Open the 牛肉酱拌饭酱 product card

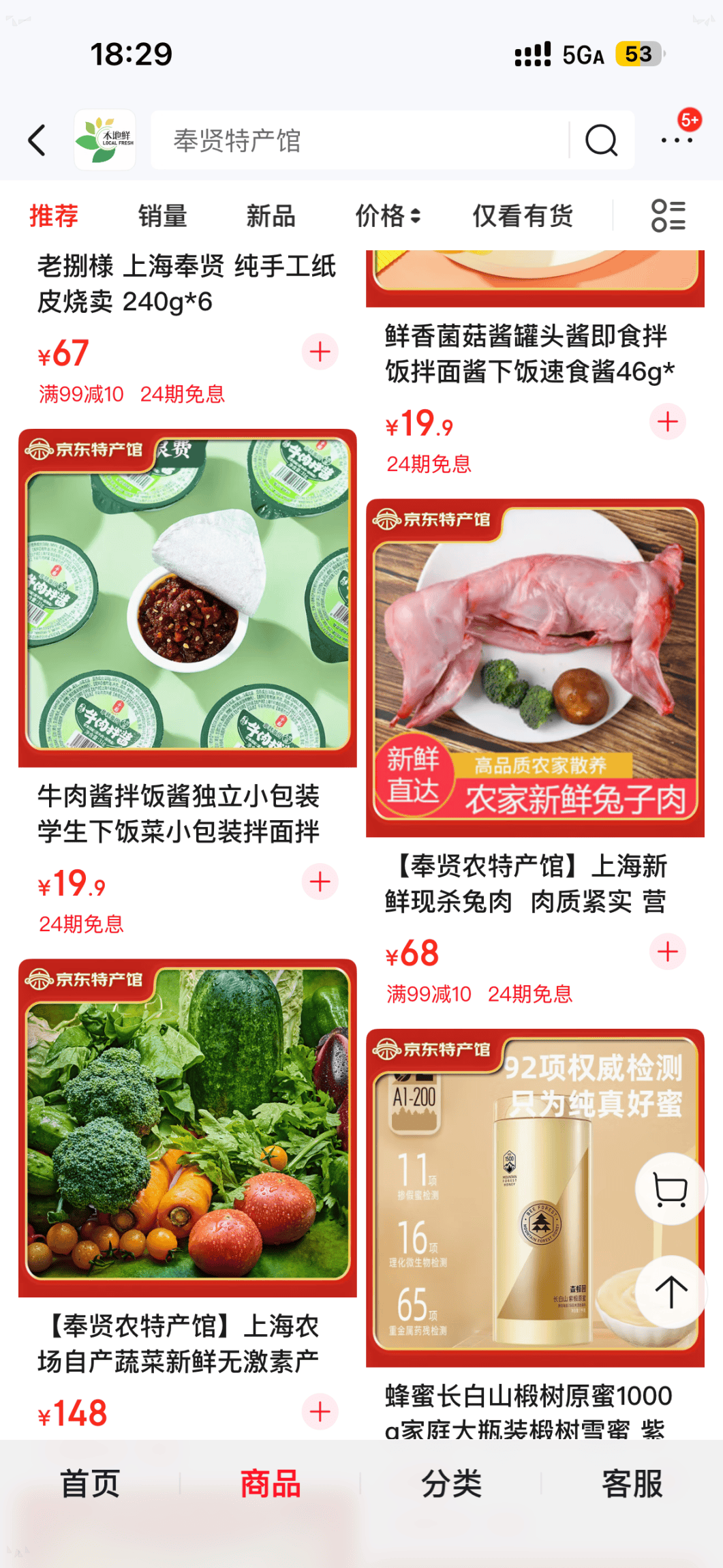187,599
